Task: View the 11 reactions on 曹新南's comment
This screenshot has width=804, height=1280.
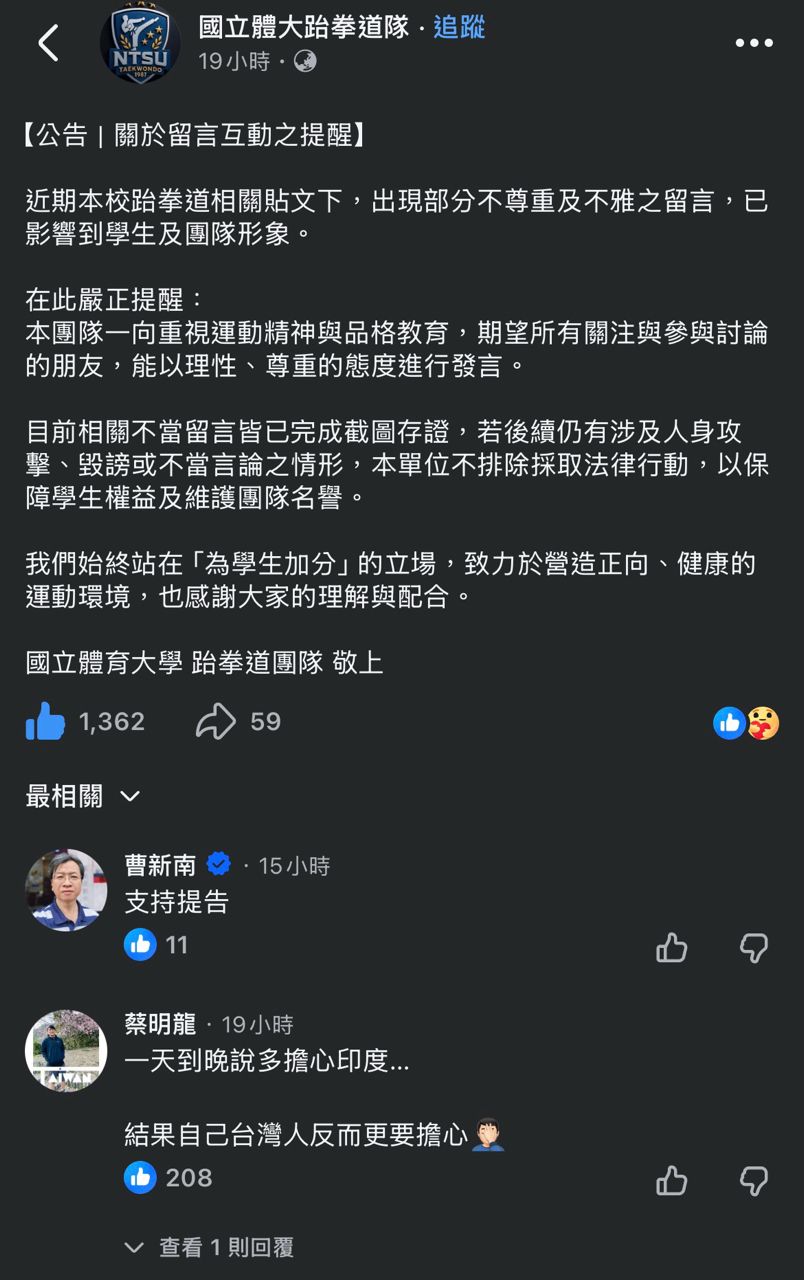Action: click(157, 945)
